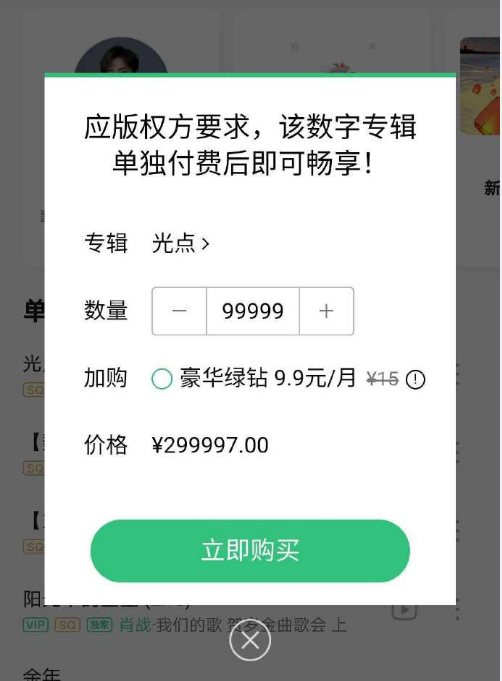Increase quantity with the plus button
Viewport: 502px width, 681px height.
pos(327,311)
